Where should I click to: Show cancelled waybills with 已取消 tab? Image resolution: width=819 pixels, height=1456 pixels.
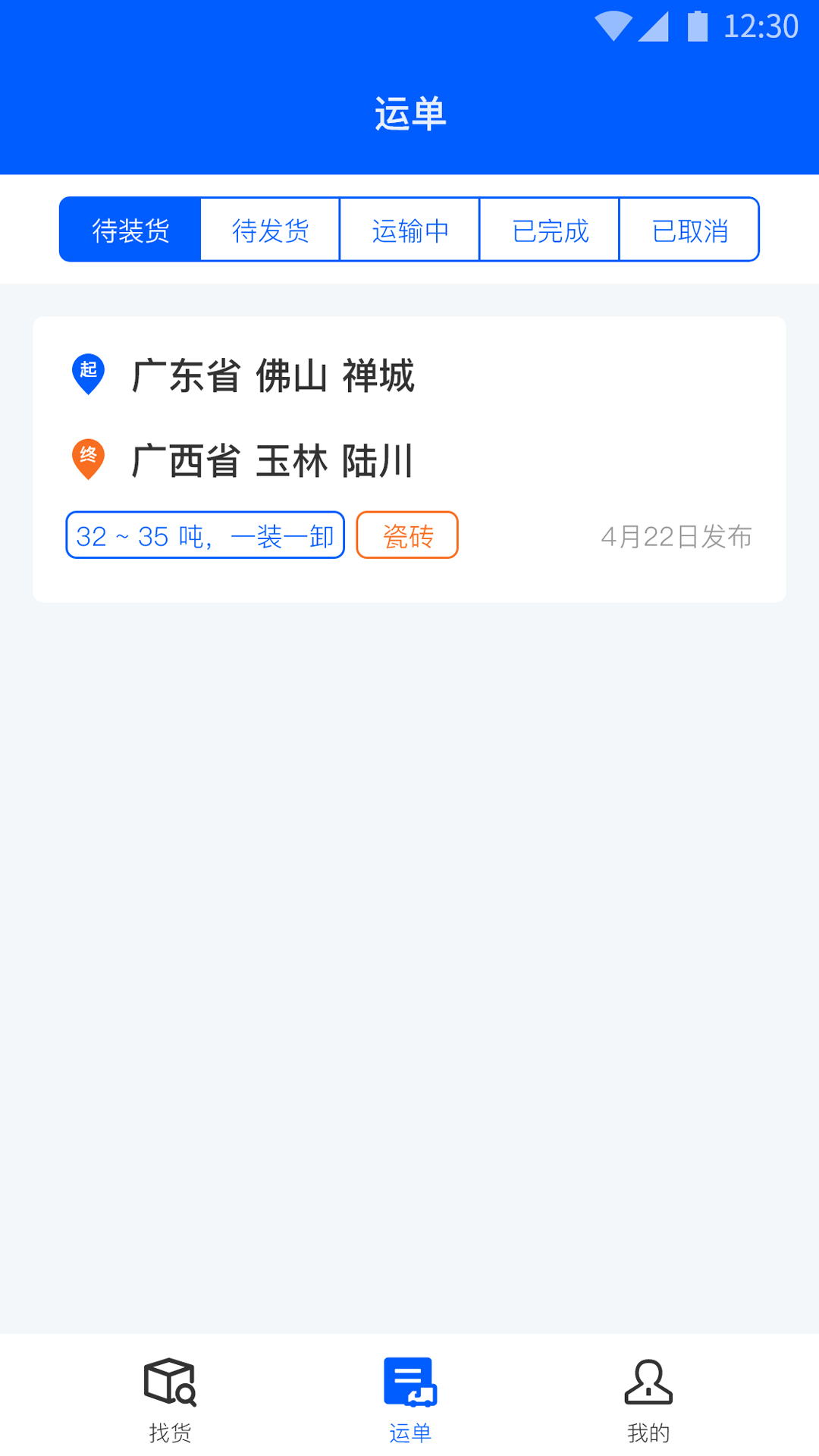click(x=689, y=229)
